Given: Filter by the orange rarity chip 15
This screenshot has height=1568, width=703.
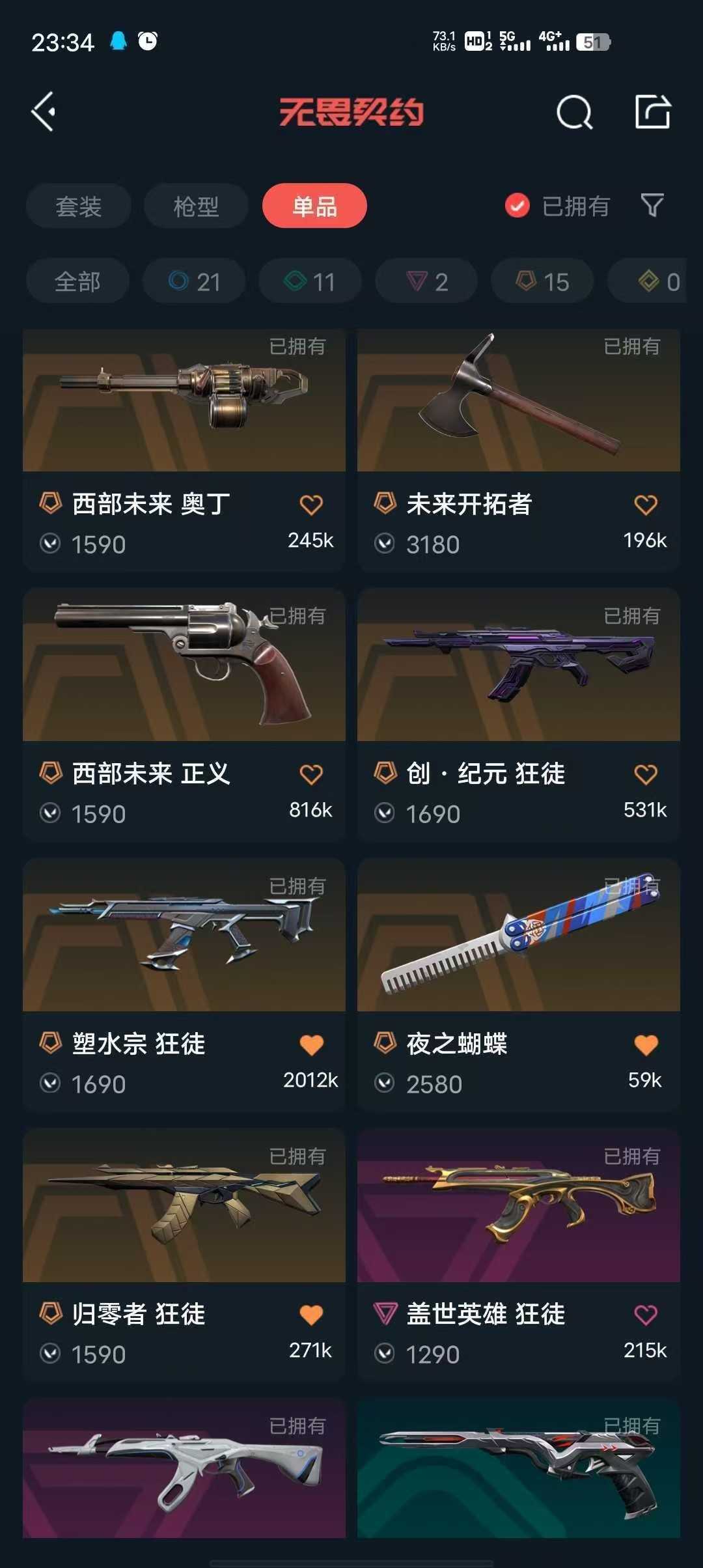Looking at the screenshot, I should pyautogui.click(x=542, y=281).
